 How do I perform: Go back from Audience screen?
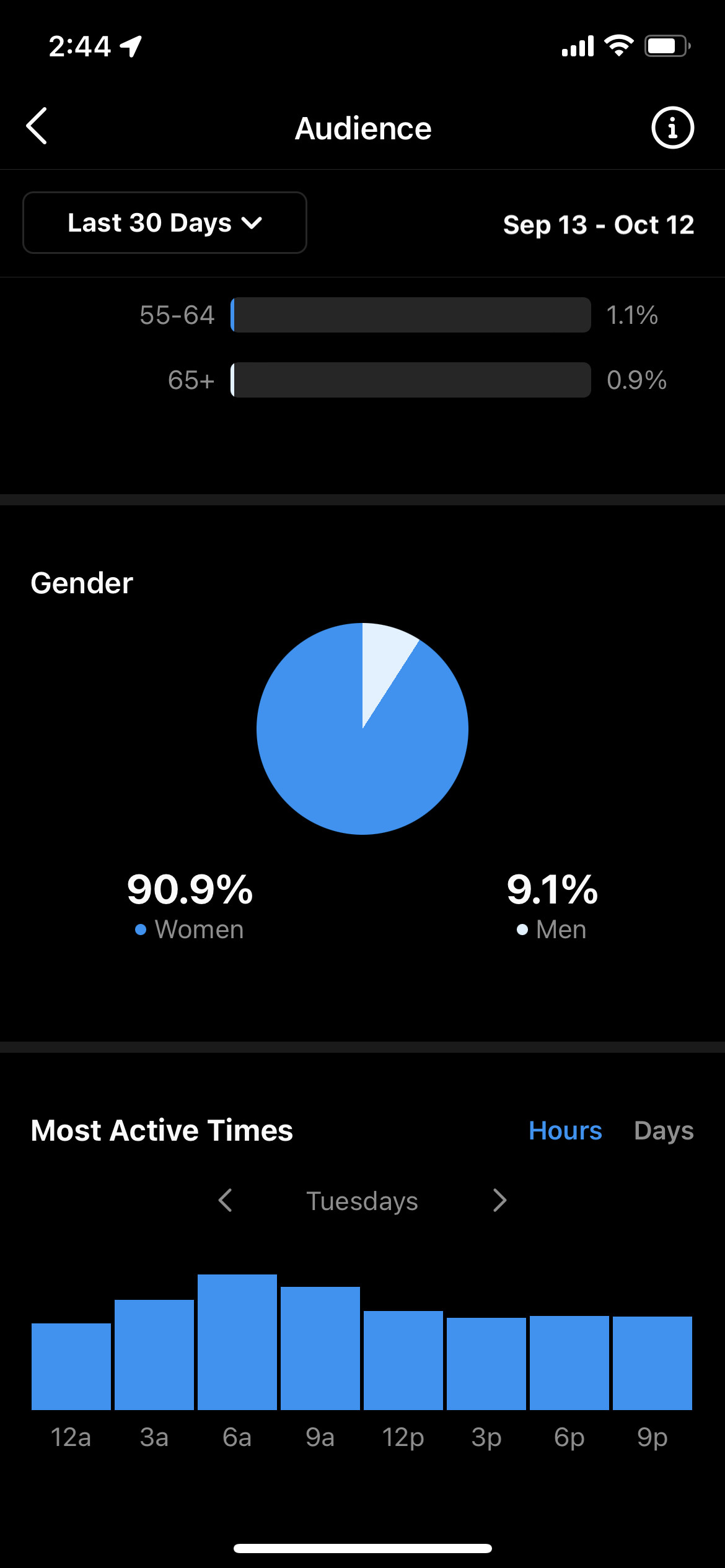point(37,126)
